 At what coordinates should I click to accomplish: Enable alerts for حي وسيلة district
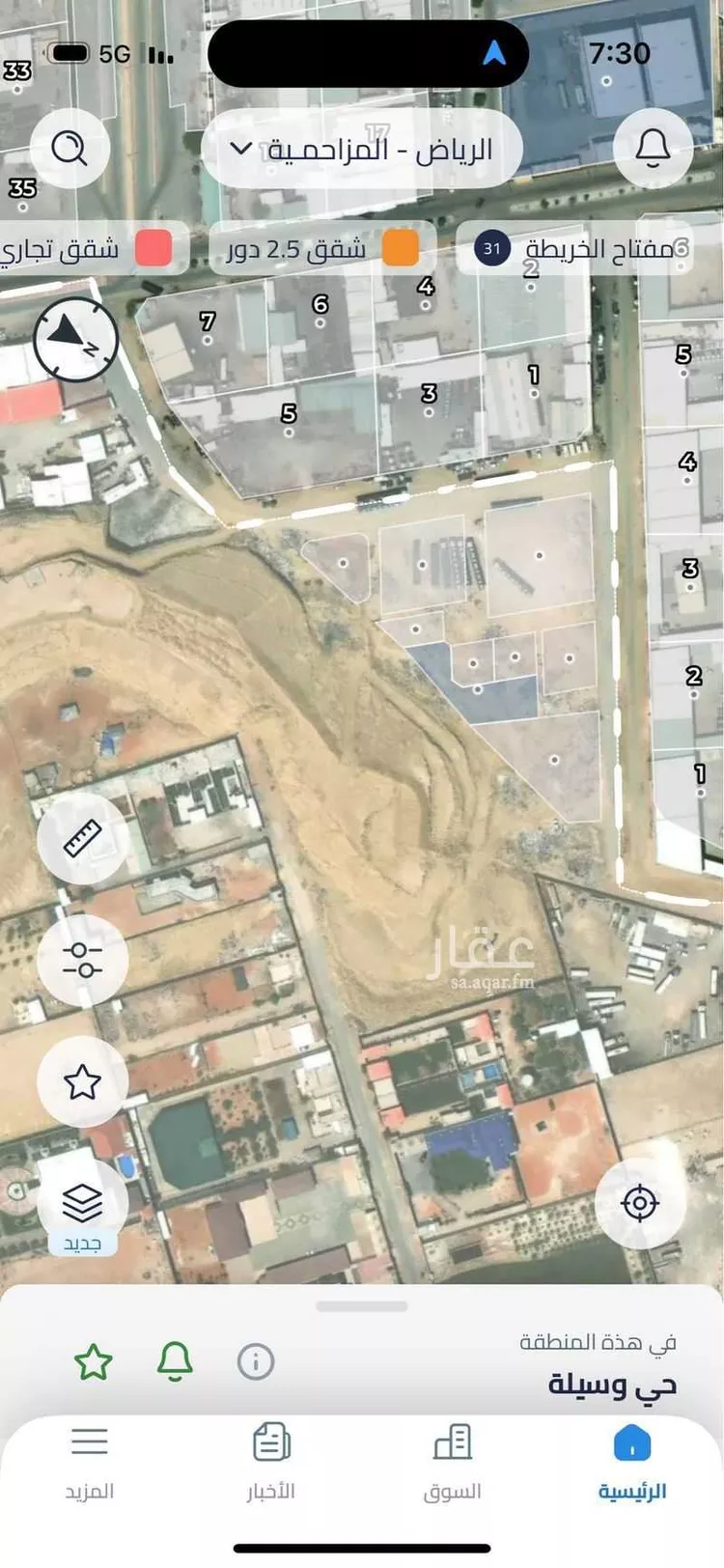(175, 1361)
